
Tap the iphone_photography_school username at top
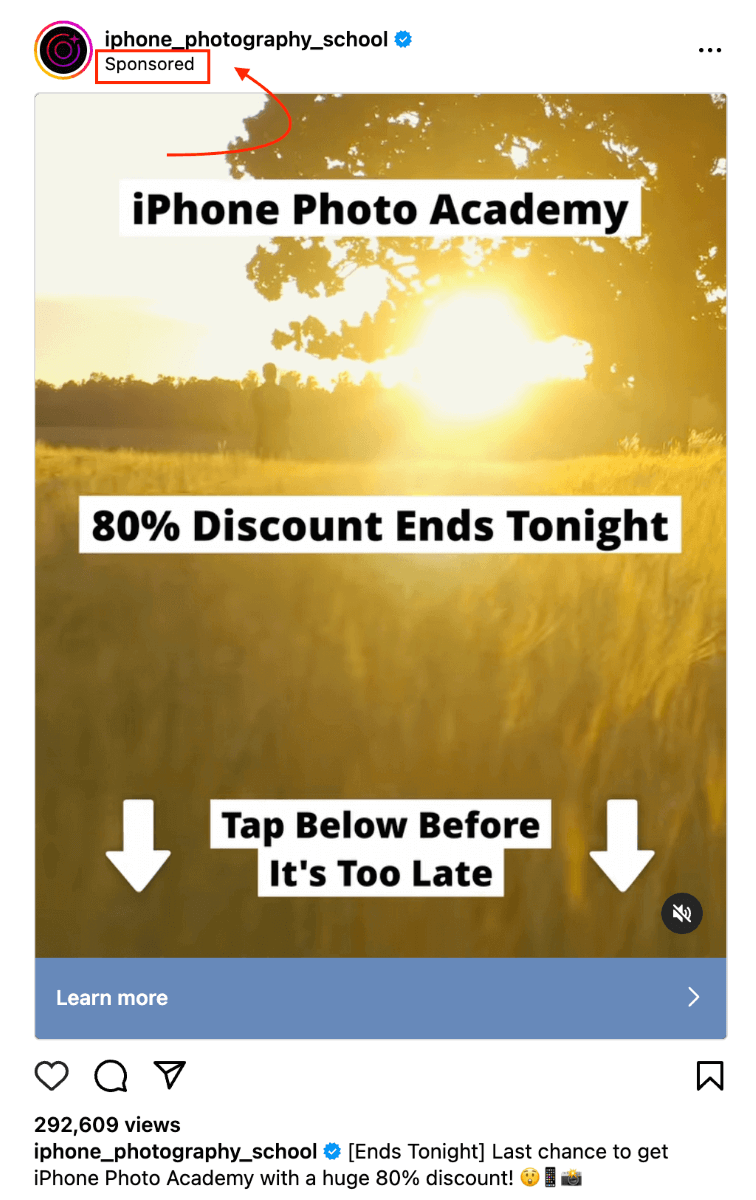pyautogui.click(x=246, y=40)
